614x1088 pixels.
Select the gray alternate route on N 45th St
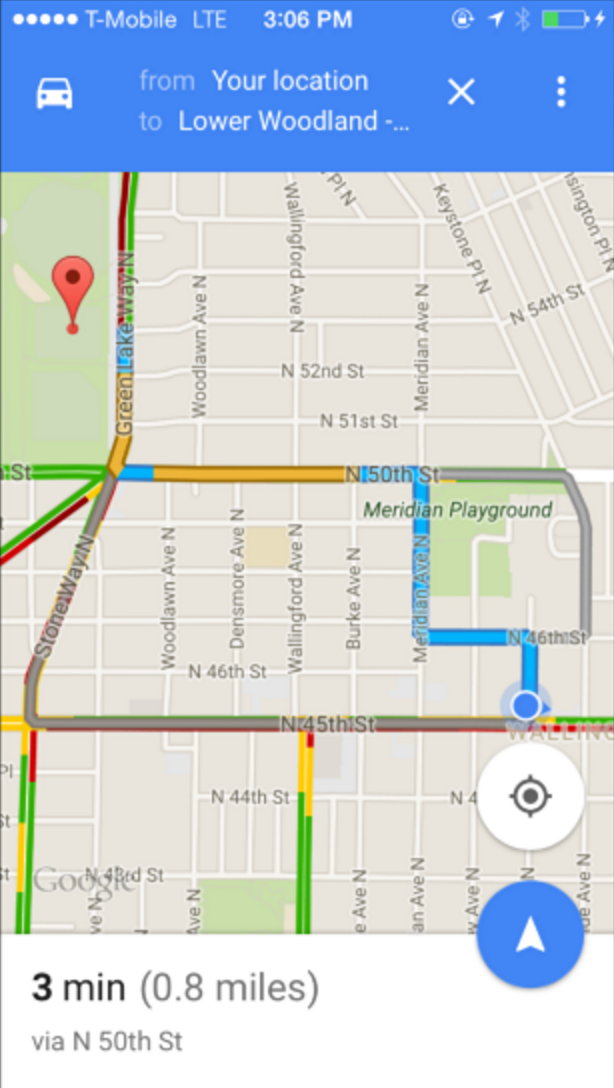(278, 724)
